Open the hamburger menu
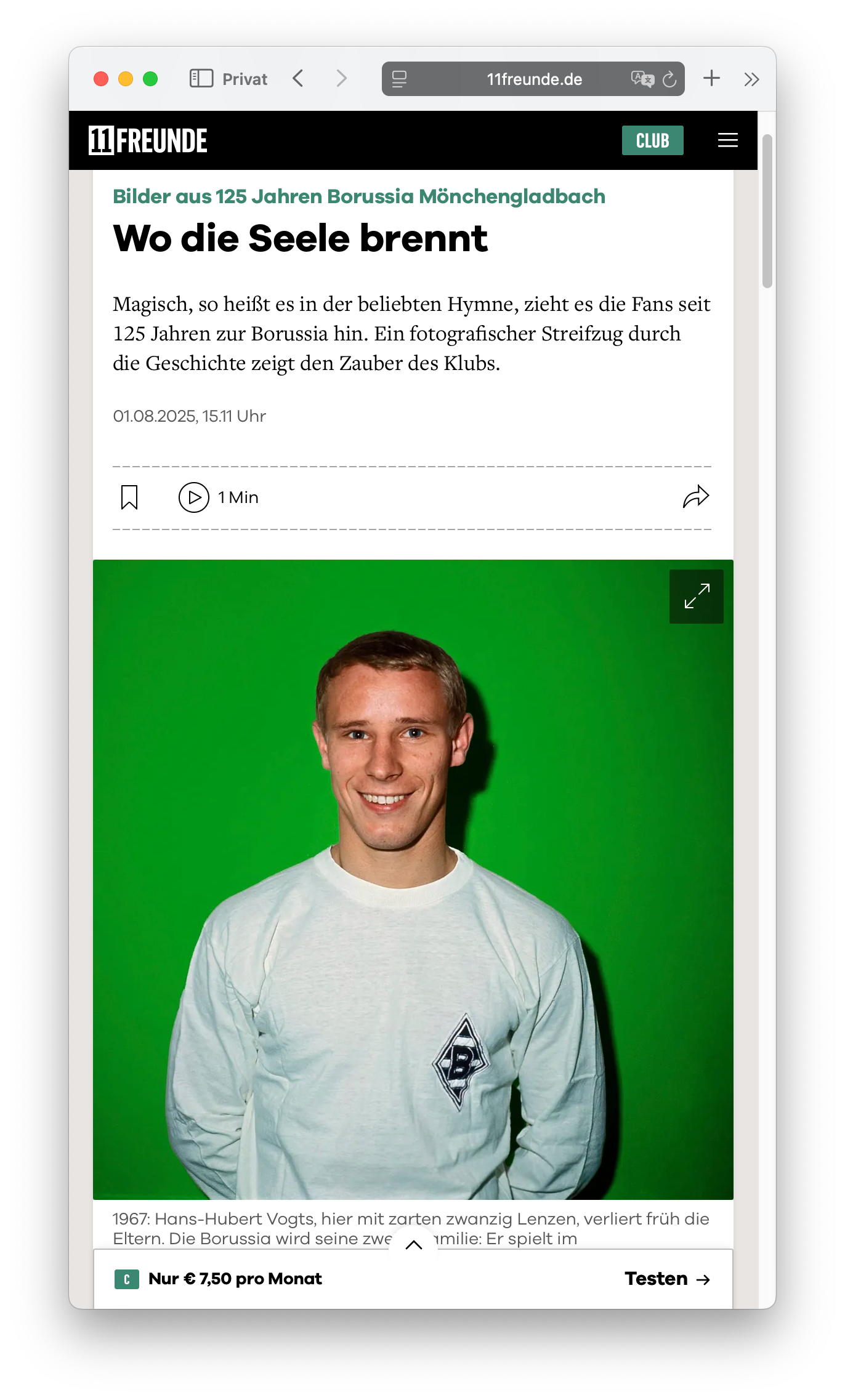The width and height of the screenshot is (845, 1400). coord(727,140)
